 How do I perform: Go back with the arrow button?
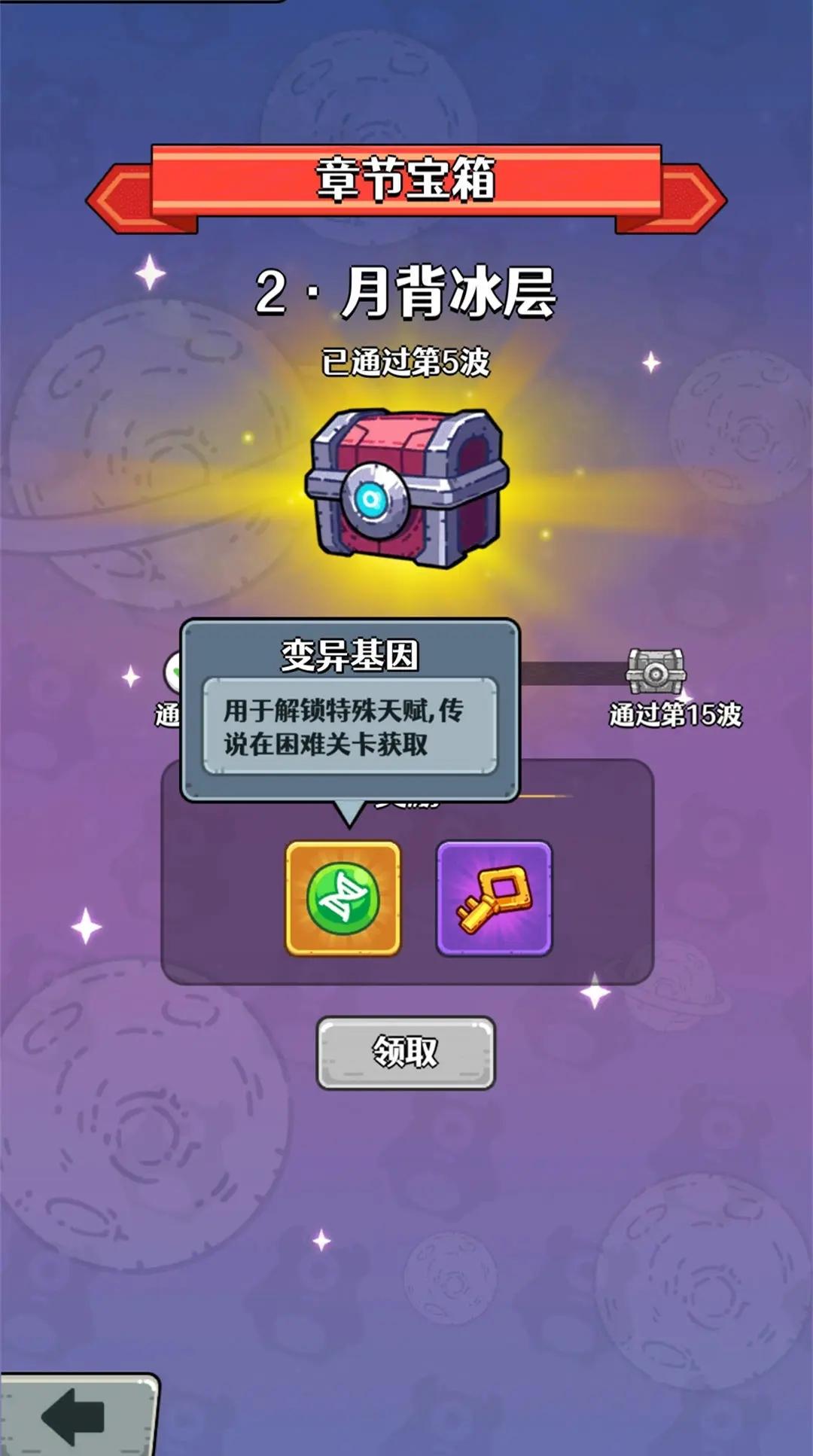coord(75,1417)
